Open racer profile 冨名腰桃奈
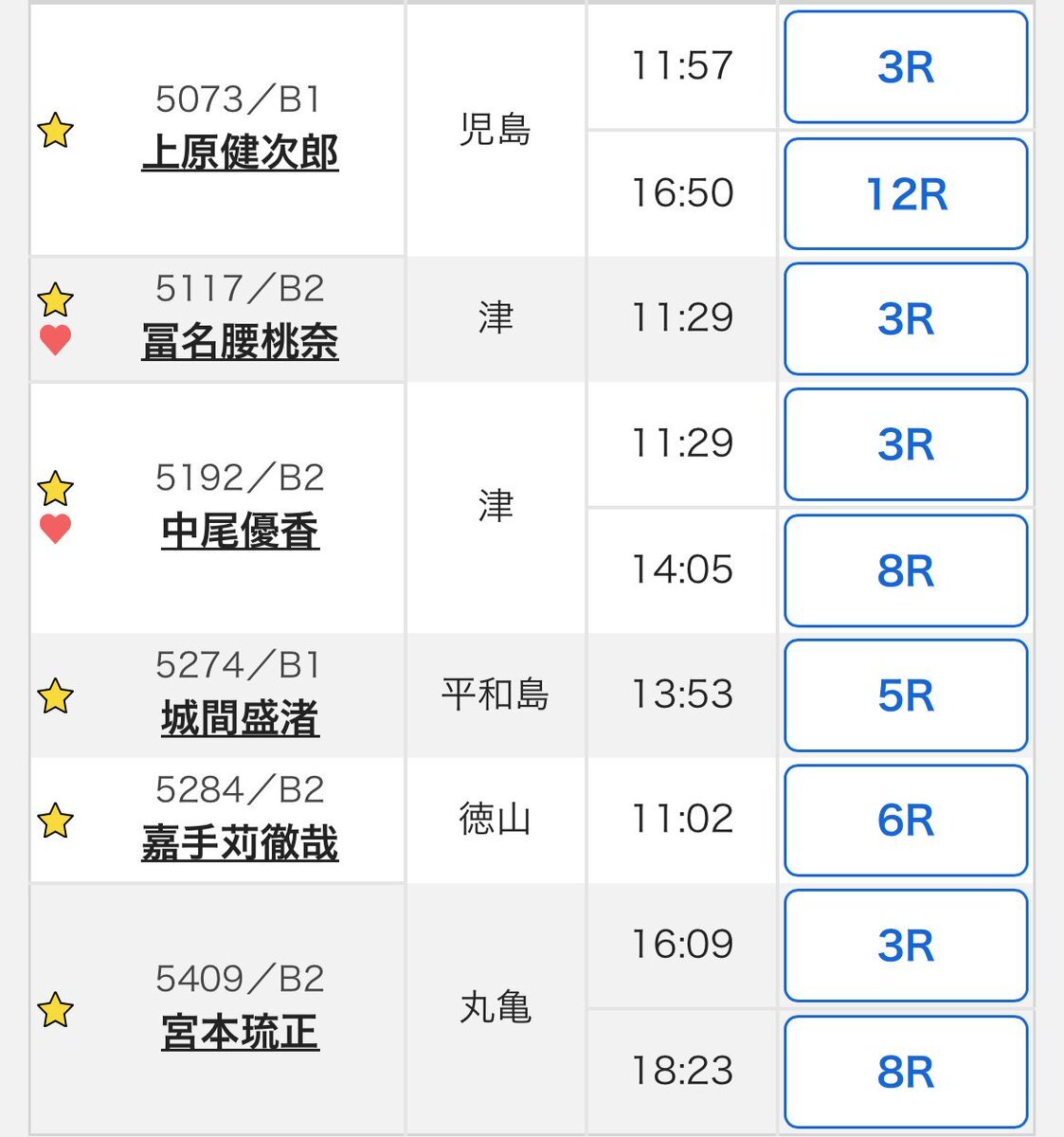1064x1137 pixels. (240, 342)
